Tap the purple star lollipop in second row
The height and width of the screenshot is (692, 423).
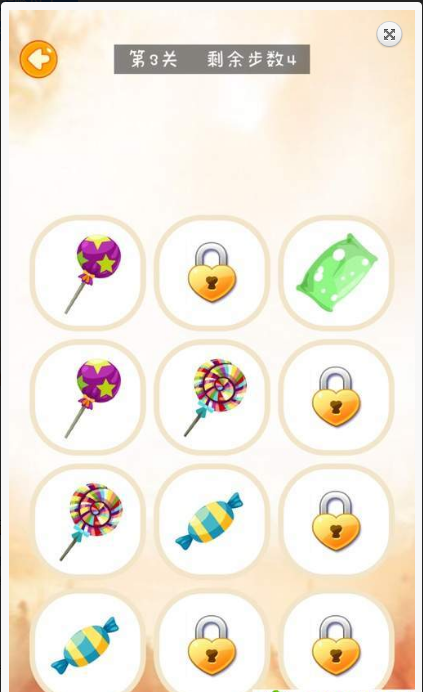tap(88, 397)
